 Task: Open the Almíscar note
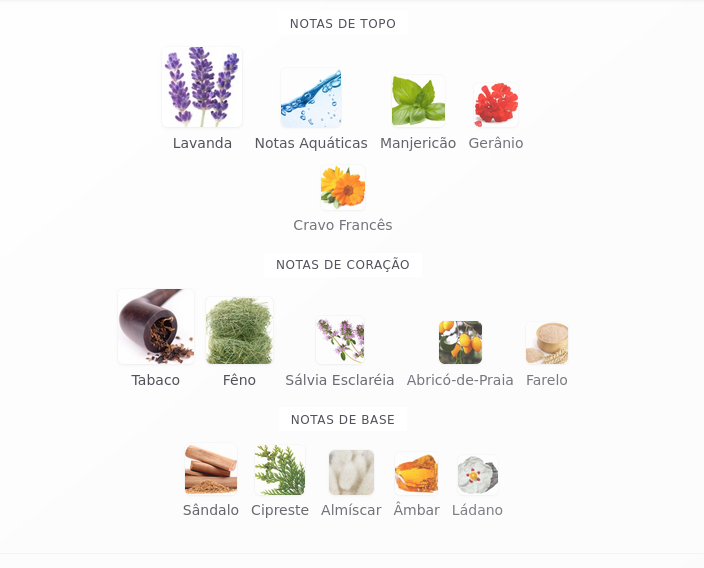pyautogui.click(x=351, y=484)
